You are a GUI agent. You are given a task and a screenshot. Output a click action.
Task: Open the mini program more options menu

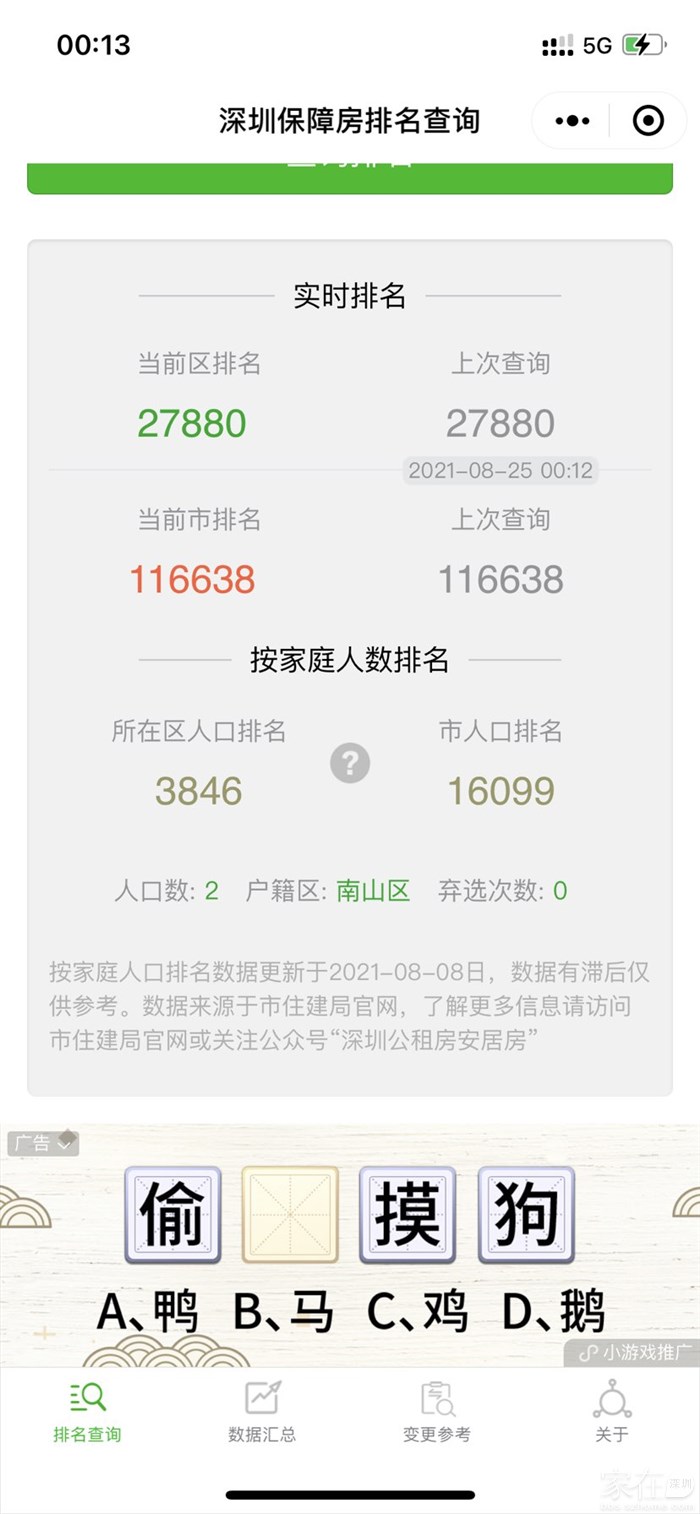572,121
